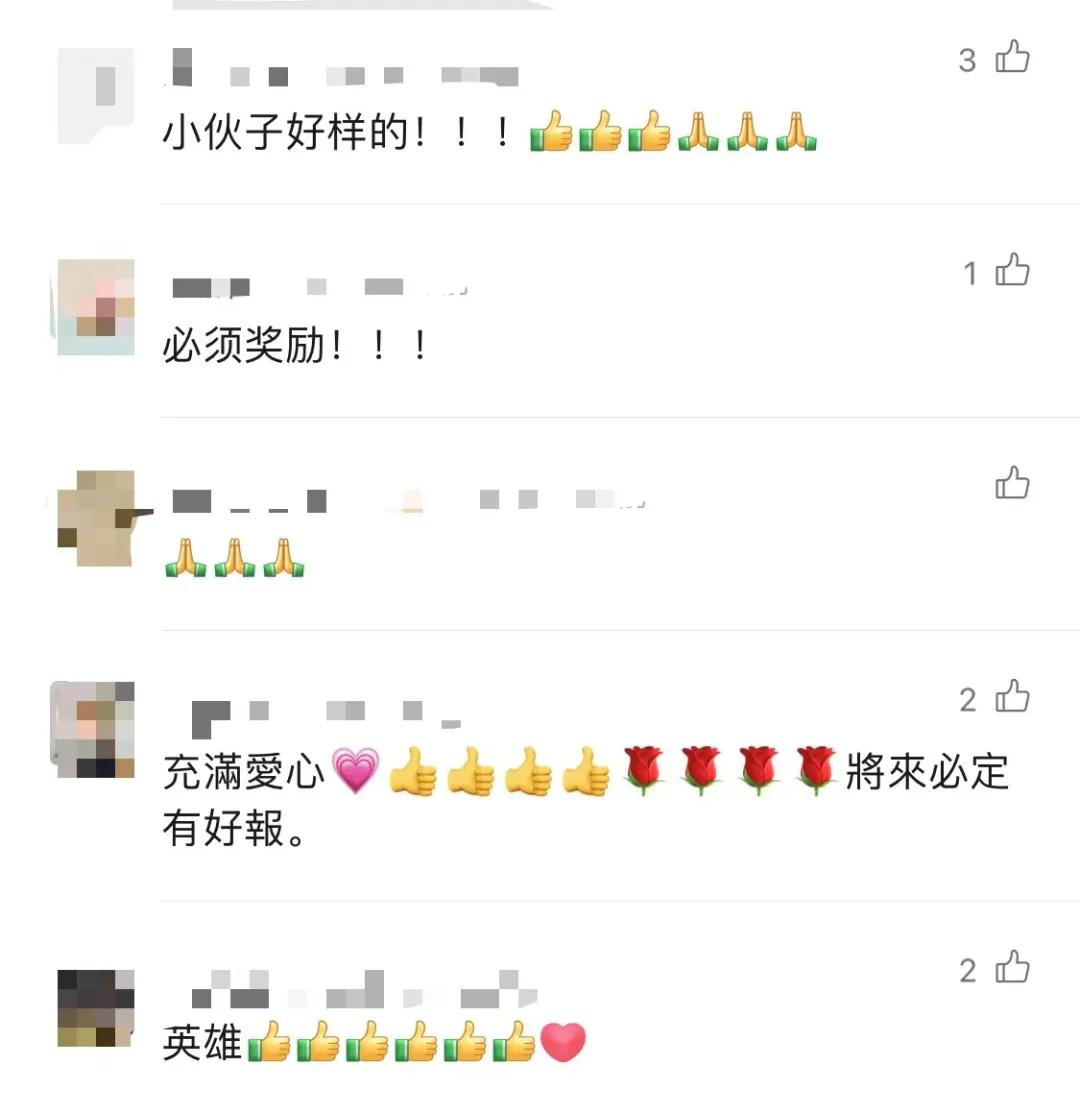Open avatar of the "英雄" commenter

pyautogui.click(x=96, y=1007)
